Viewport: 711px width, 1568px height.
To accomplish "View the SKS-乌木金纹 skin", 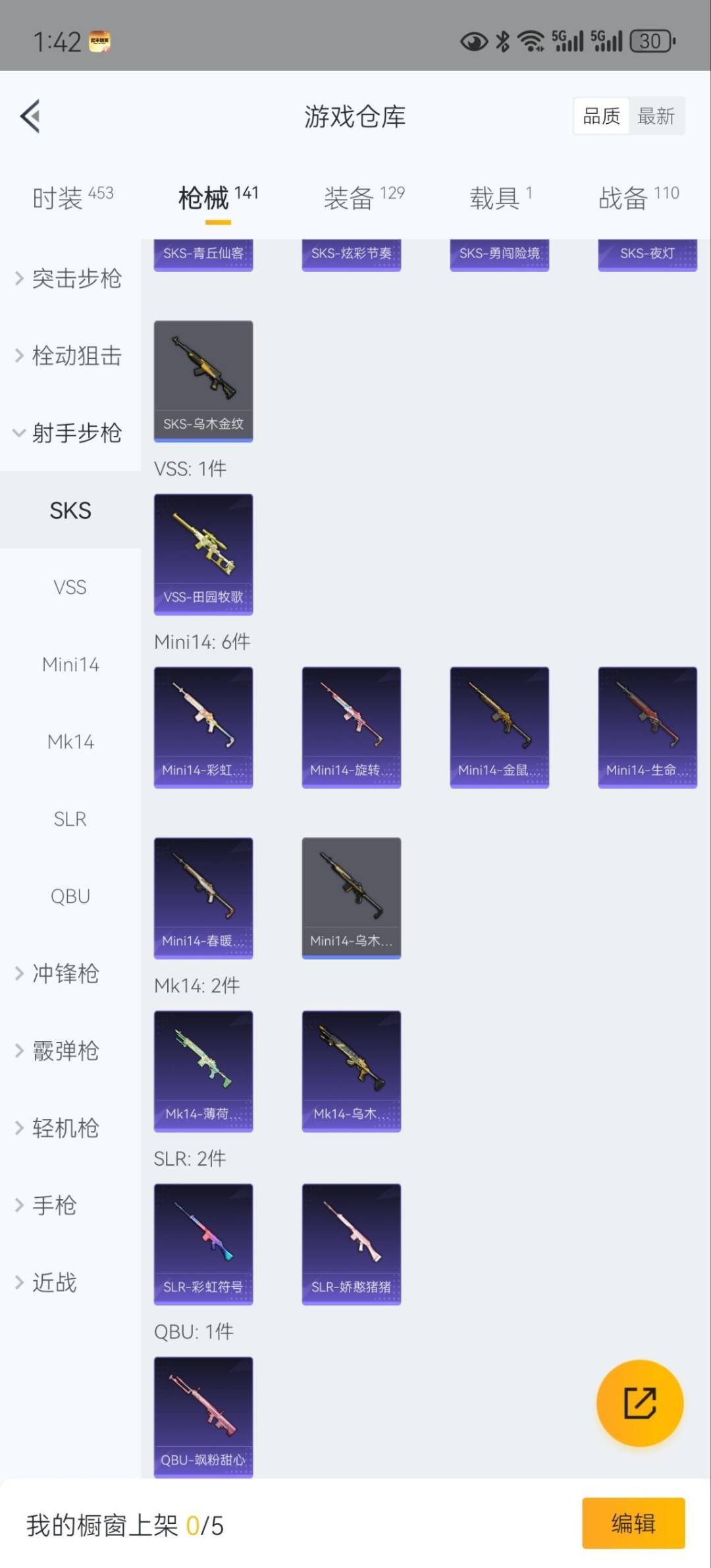I will coord(203,381).
